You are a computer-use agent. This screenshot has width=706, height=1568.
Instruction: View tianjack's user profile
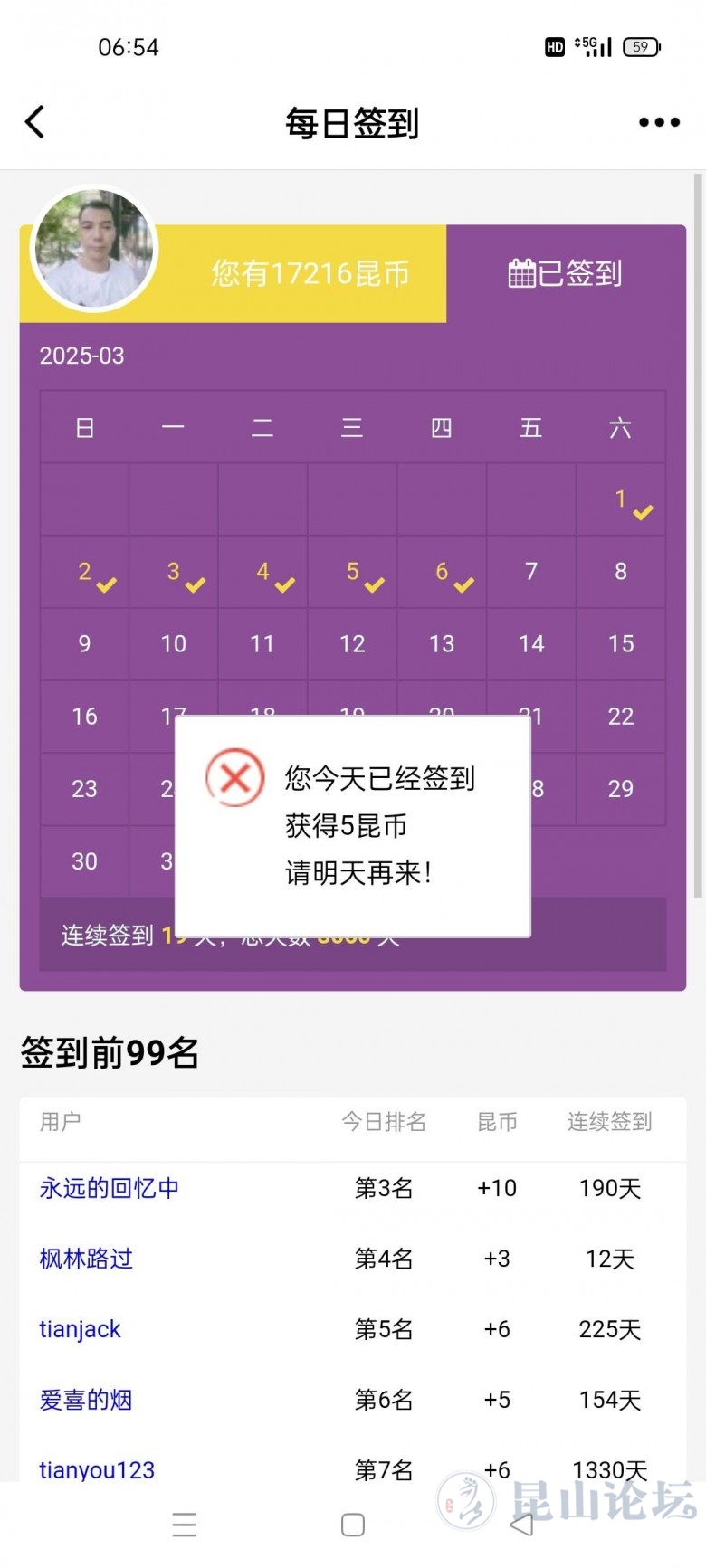coord(80,1329)
